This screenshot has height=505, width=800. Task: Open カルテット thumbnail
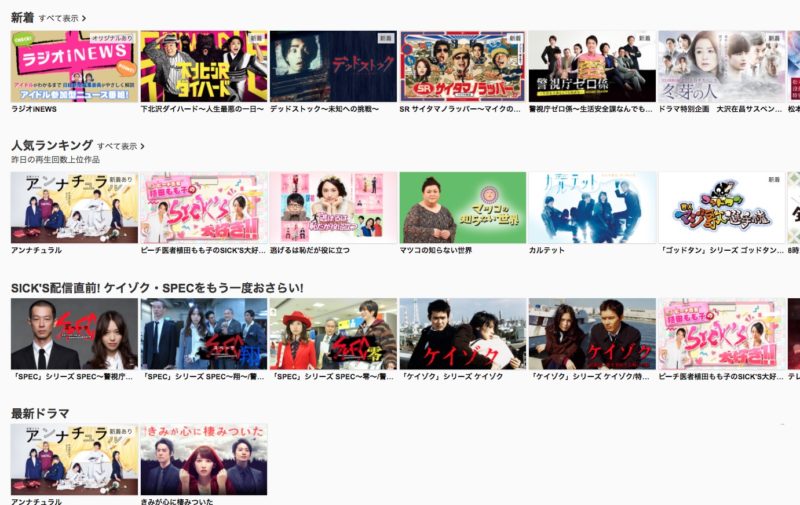(592, 207)
